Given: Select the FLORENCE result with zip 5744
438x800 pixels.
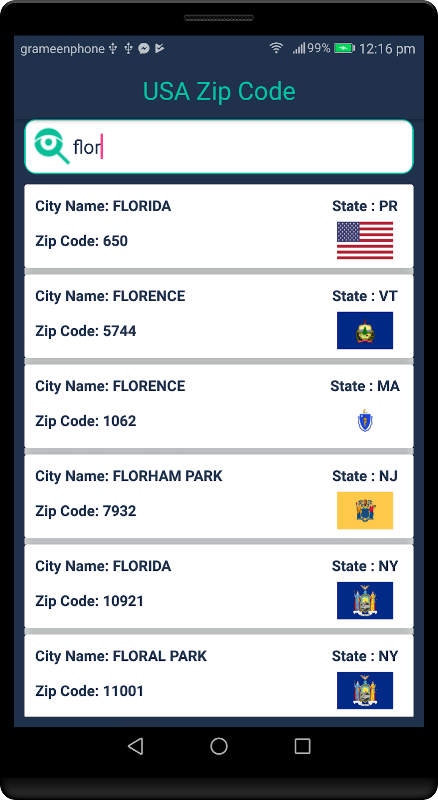Looking at the screenshot, I should 218,316.
